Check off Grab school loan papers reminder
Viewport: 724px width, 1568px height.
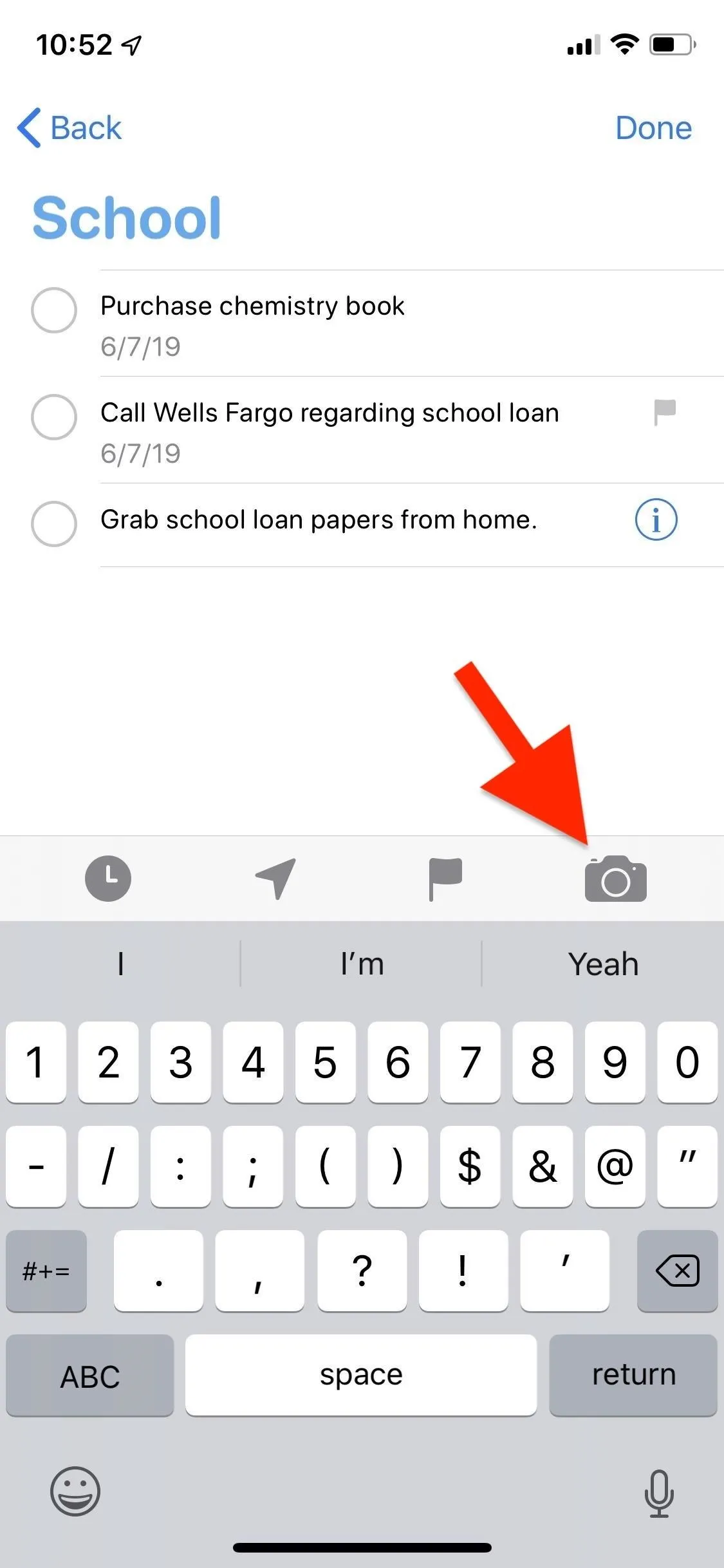[54, 523]
